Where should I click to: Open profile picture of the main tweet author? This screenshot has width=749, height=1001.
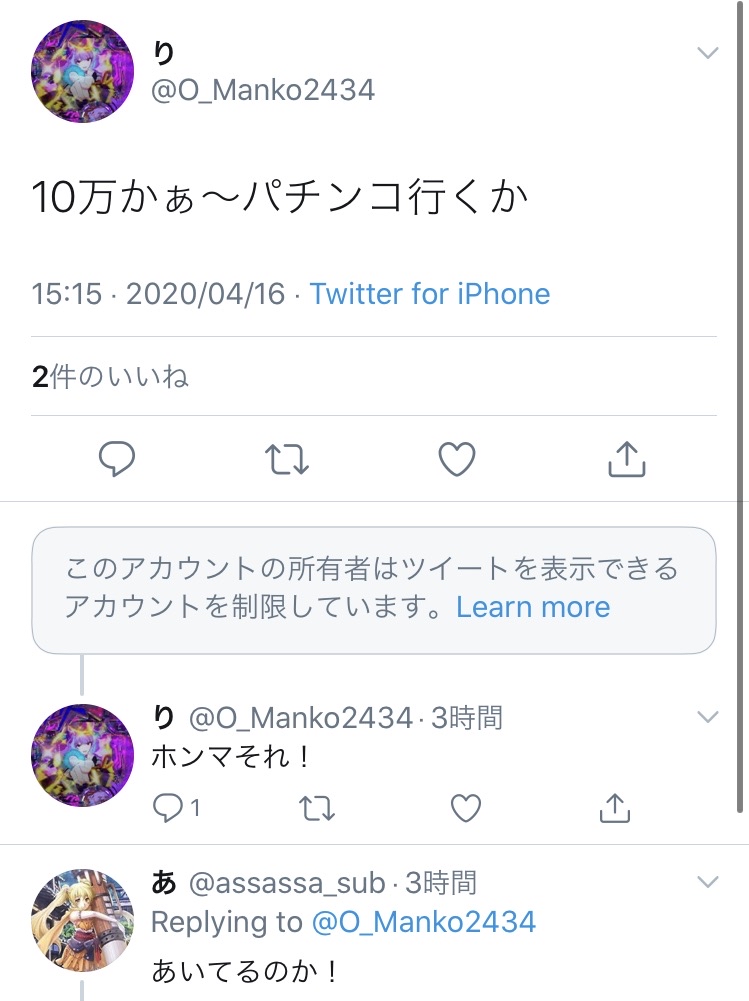coord(82,71)
